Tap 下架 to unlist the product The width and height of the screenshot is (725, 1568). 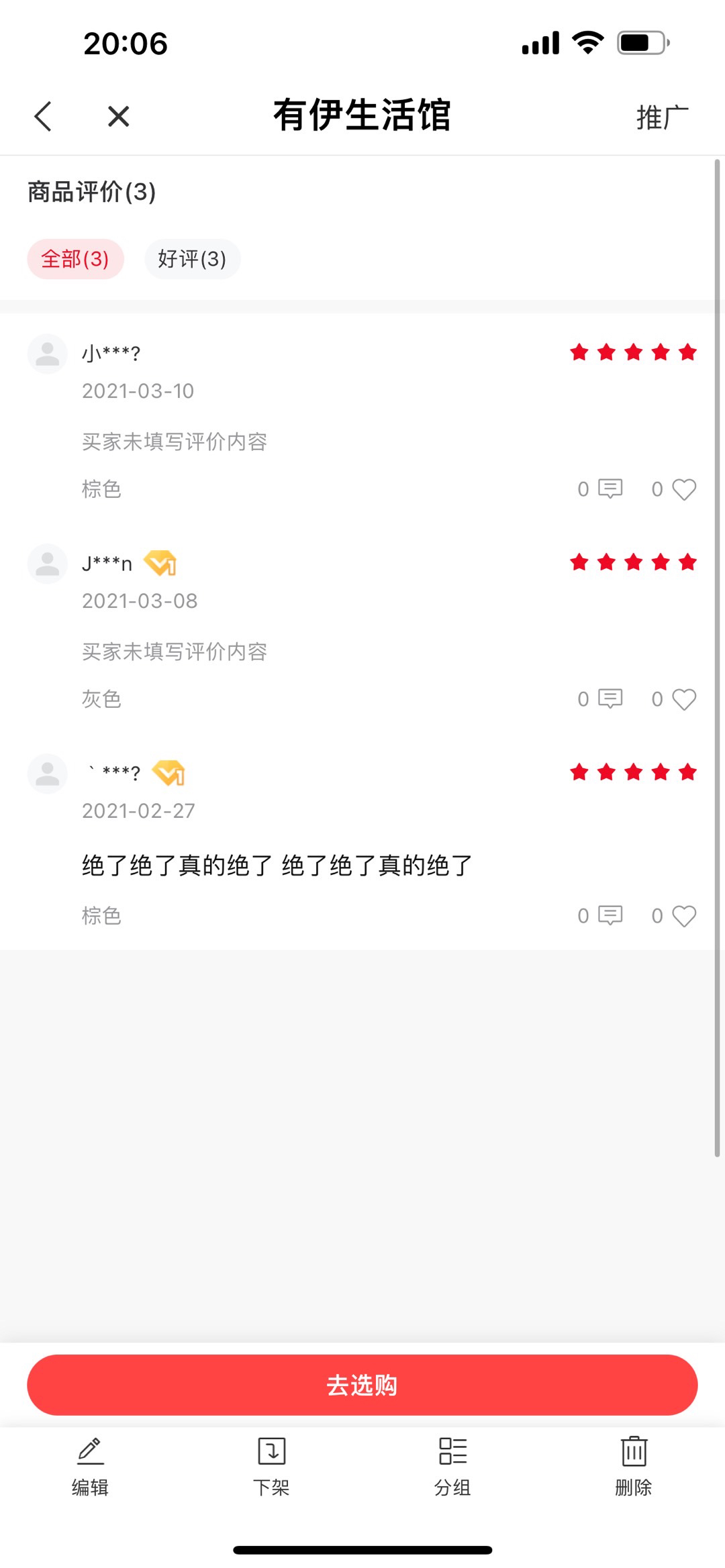coord(272,1467)
